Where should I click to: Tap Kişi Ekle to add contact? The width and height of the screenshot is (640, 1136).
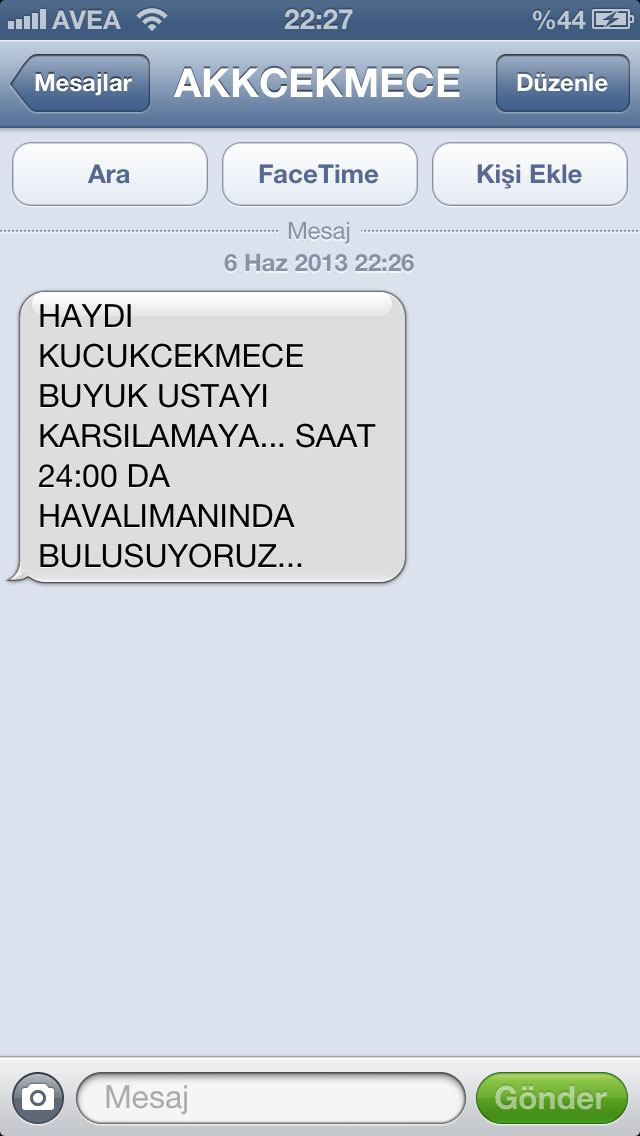pos(529,174)
